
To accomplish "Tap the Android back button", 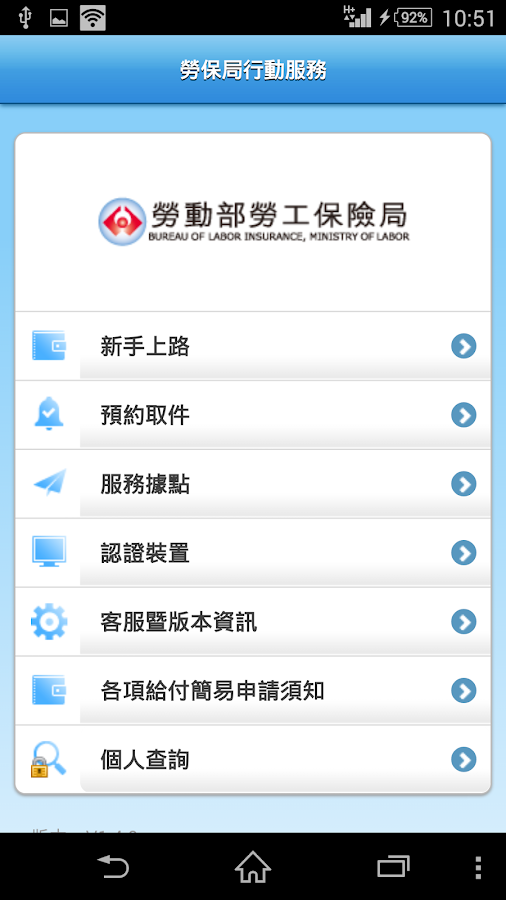I will (x=113, y=867).
